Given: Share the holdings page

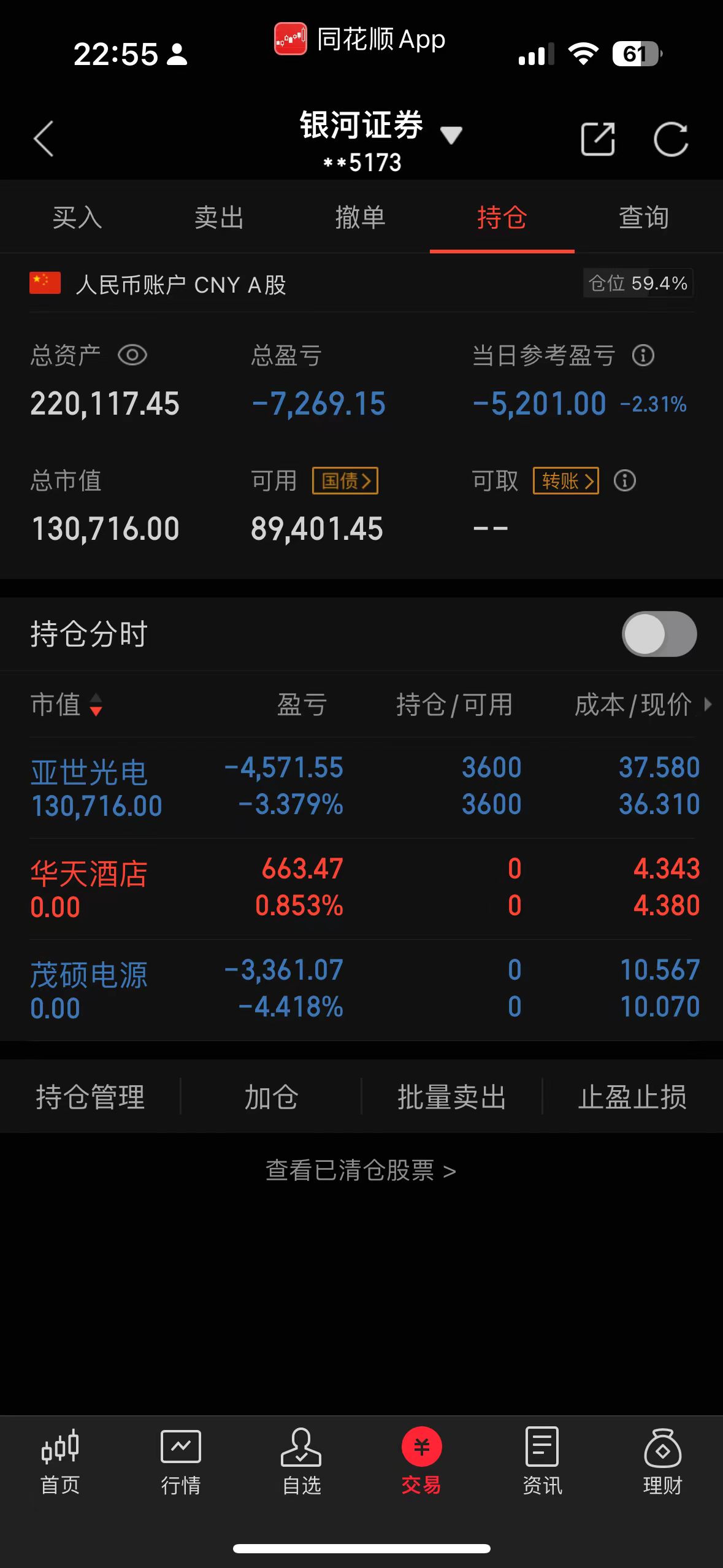Looking at the screenshot, I should (x=597, y=139).
